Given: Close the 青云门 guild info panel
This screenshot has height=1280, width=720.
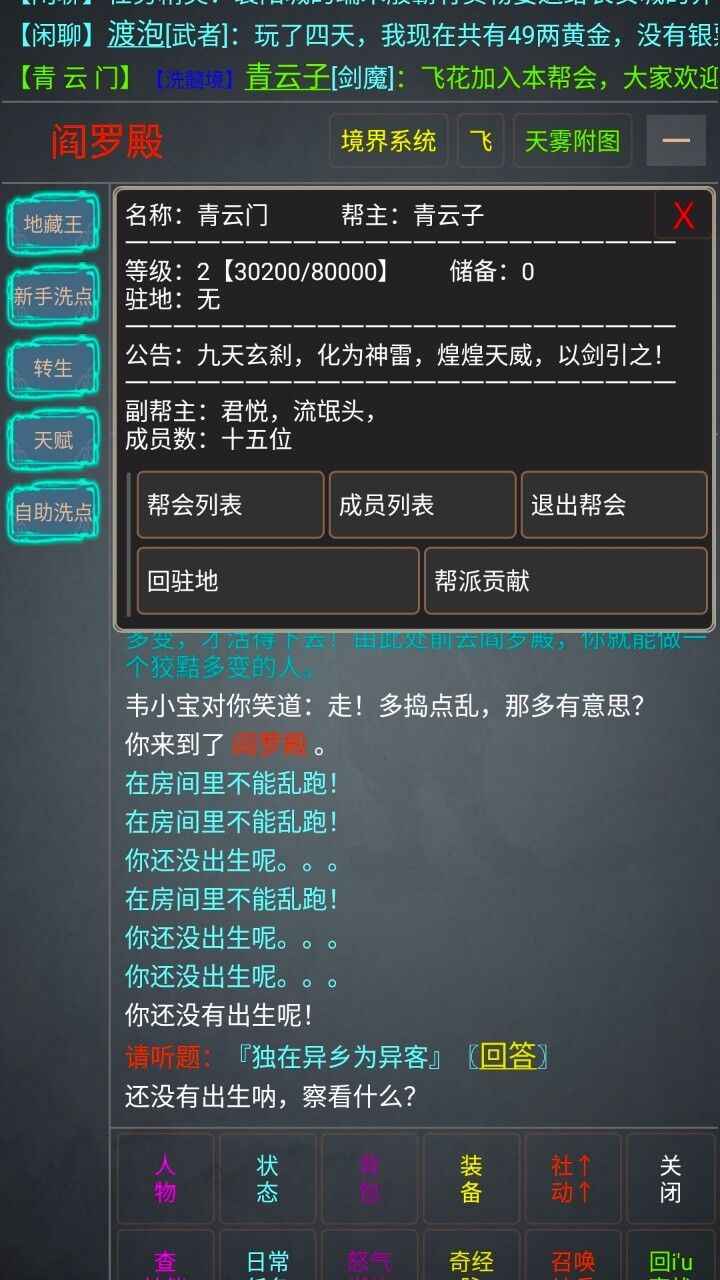Looking at the screenshot, I should pos(684,215).
